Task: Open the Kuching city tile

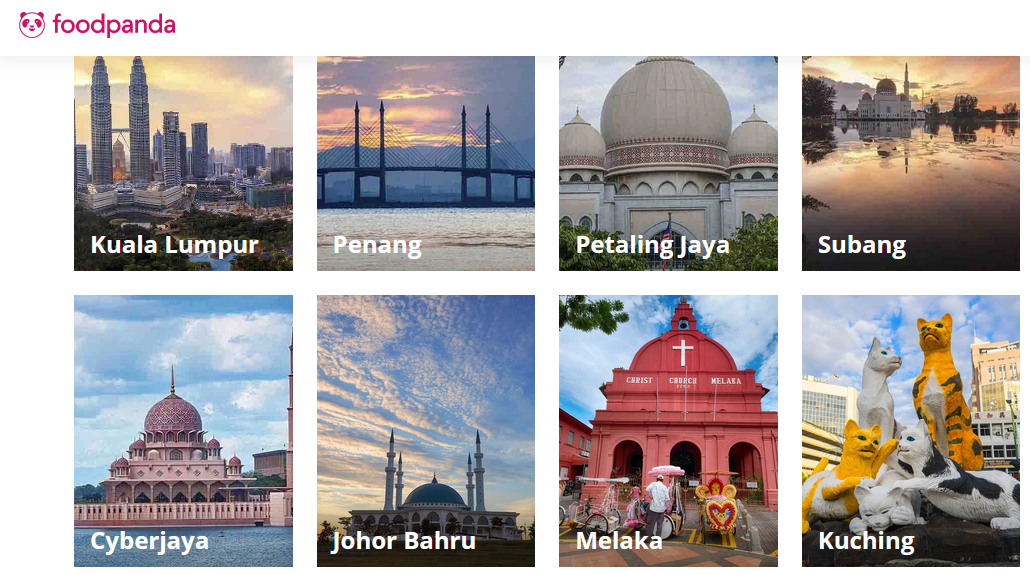Action: (910, 430)
